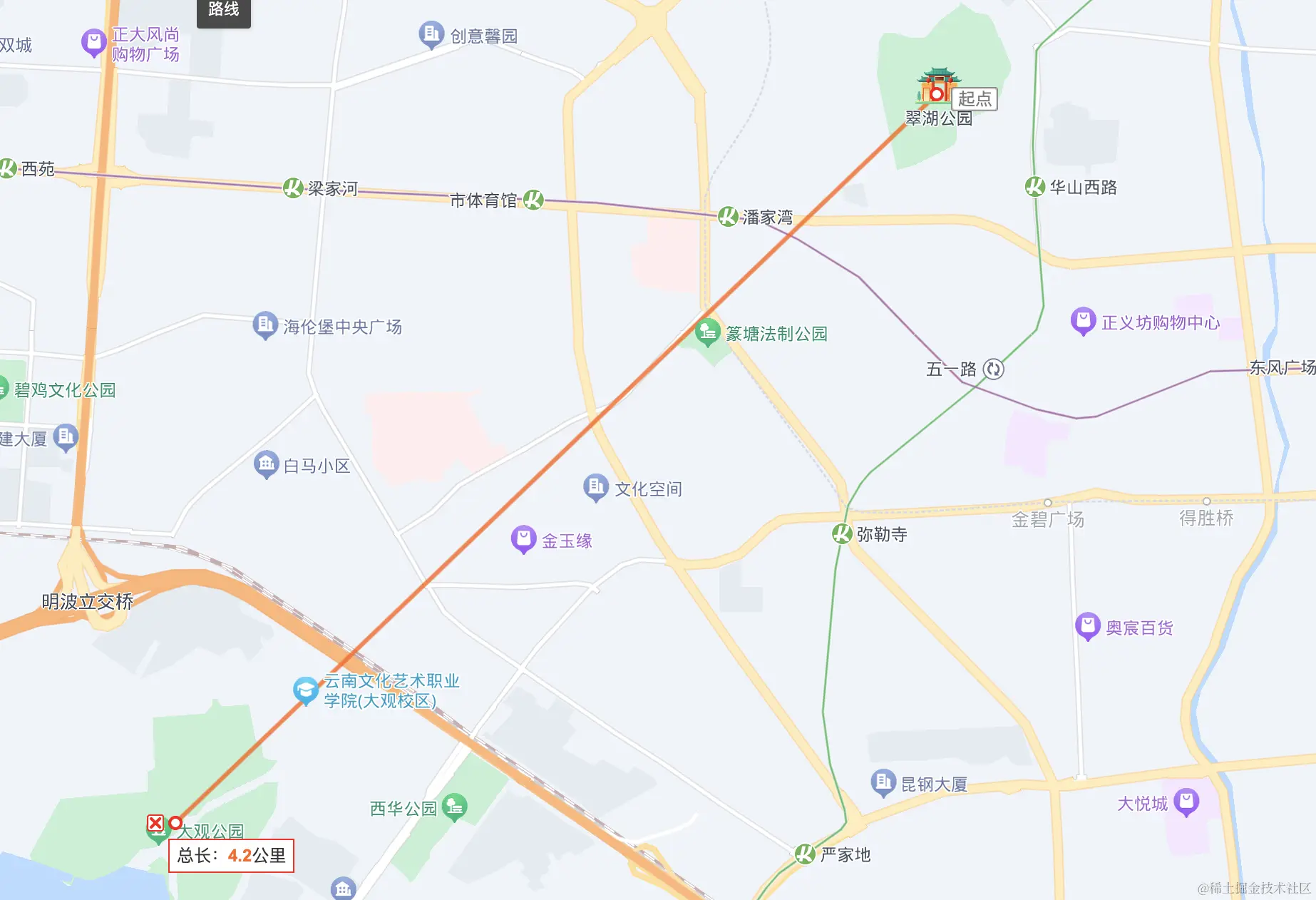
Task: Open 正义坊购物中心 shopping marker
Action: click(1082, 321)
